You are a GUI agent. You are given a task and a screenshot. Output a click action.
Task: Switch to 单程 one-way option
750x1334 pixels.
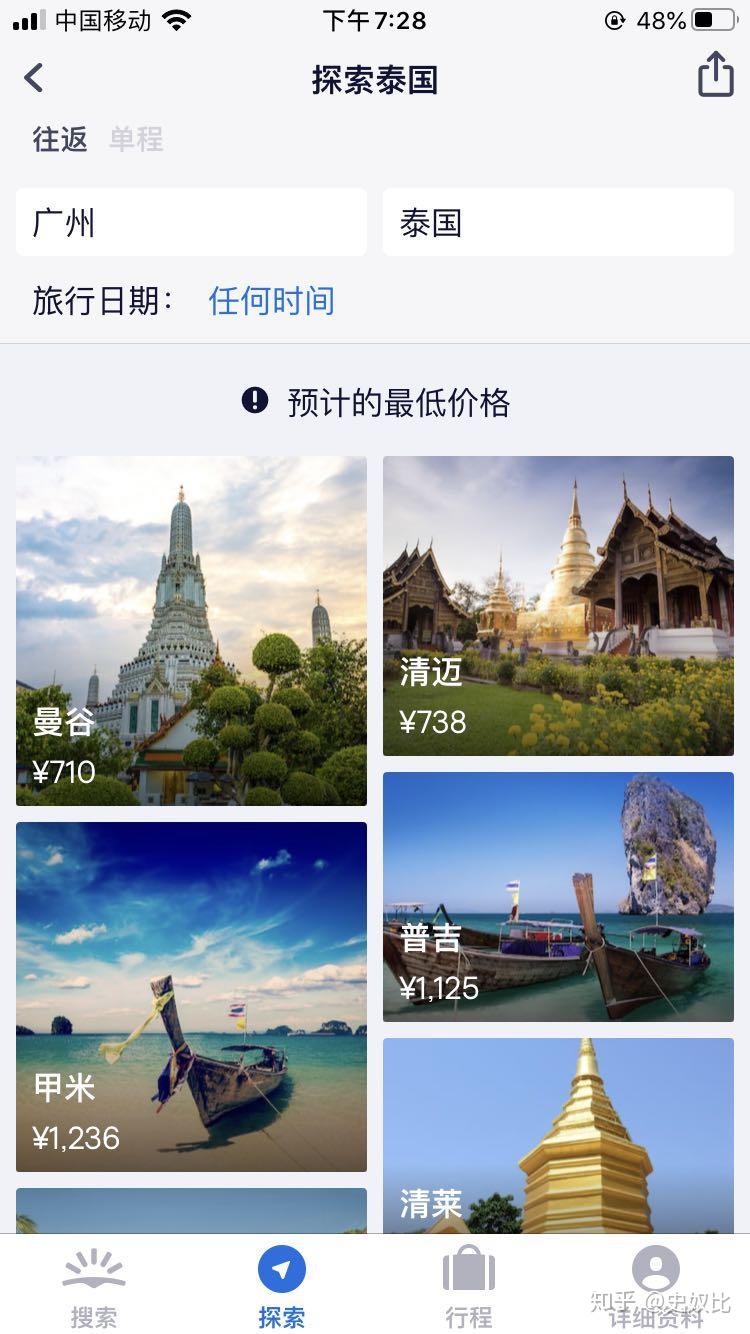click(x=136, y=139)
